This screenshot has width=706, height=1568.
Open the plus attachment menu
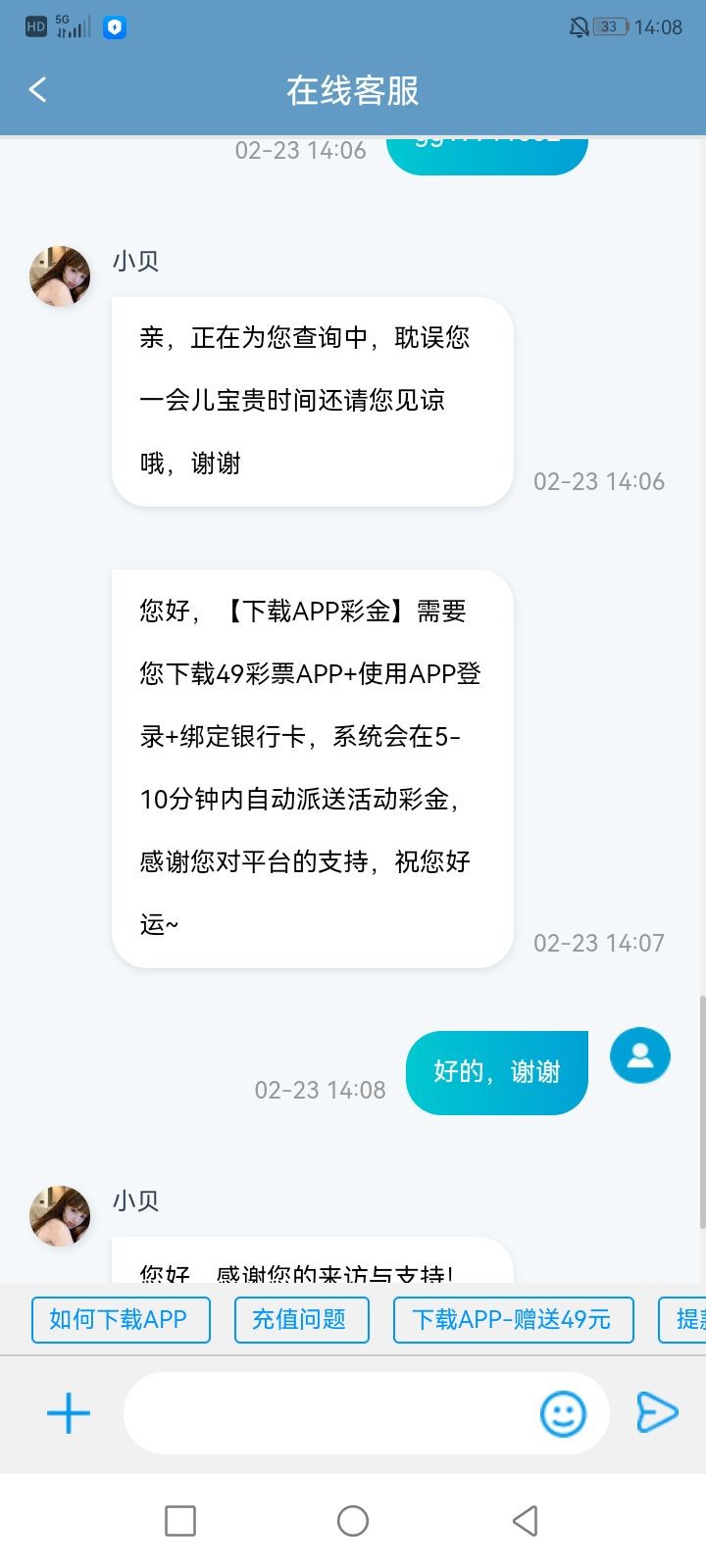pyautogui.click(x=69, y=1413)
